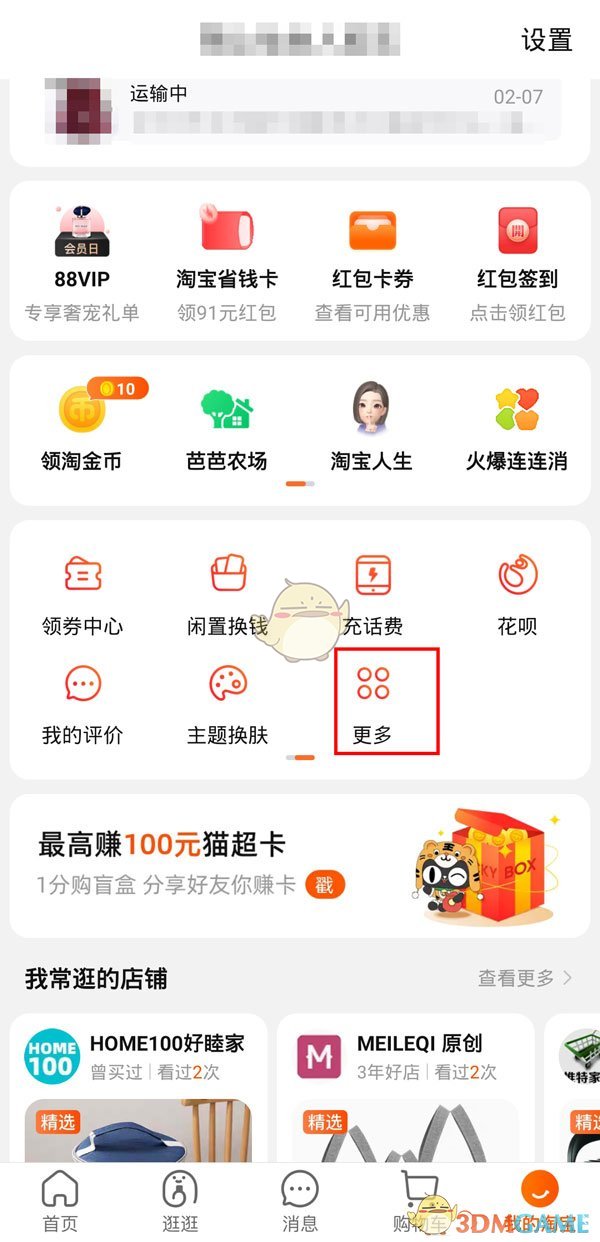Image resolution: width=600 pixels, height=1242 pixels.
Task: View 红包卡券 coupons
Action: pyautogui.click(x=372, y=258)
